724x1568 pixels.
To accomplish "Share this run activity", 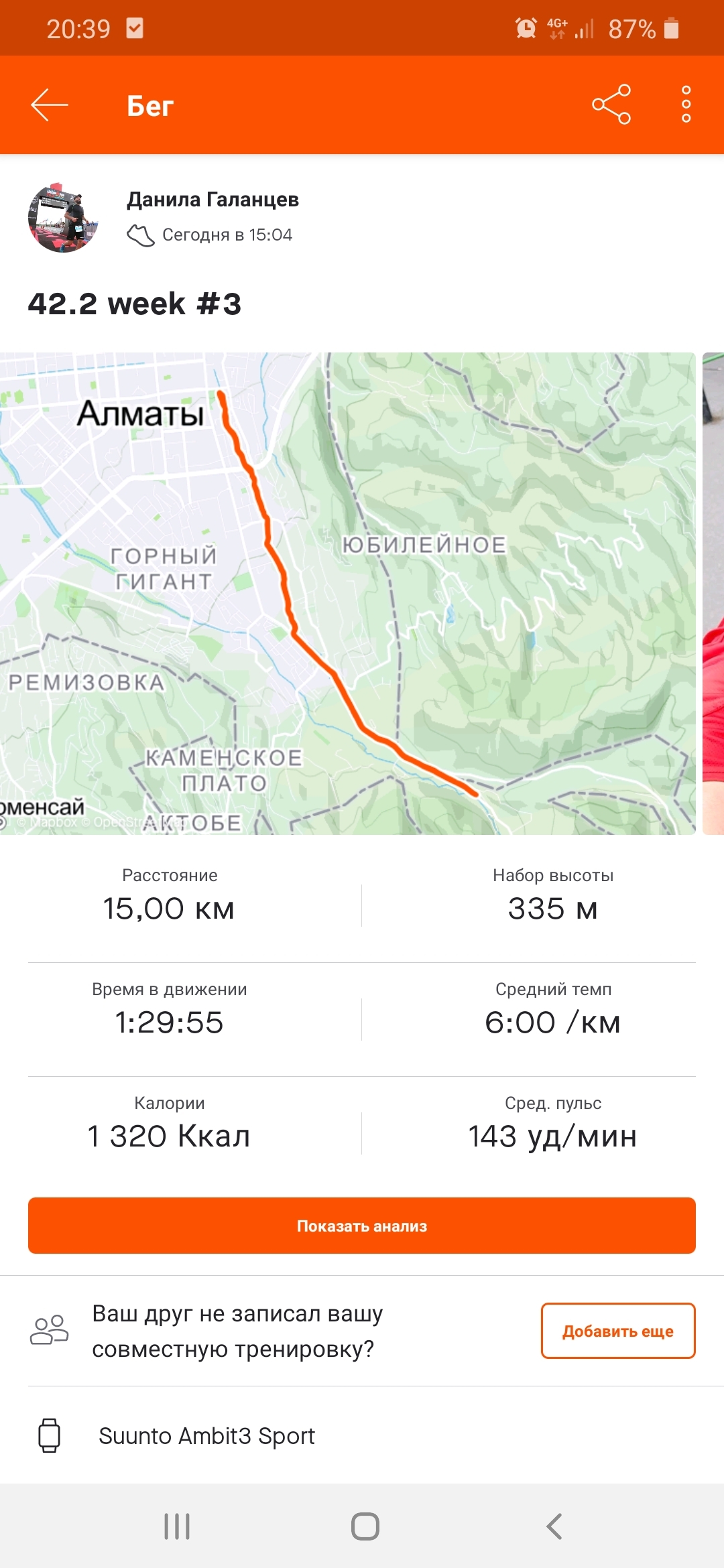I will point(611,105).
